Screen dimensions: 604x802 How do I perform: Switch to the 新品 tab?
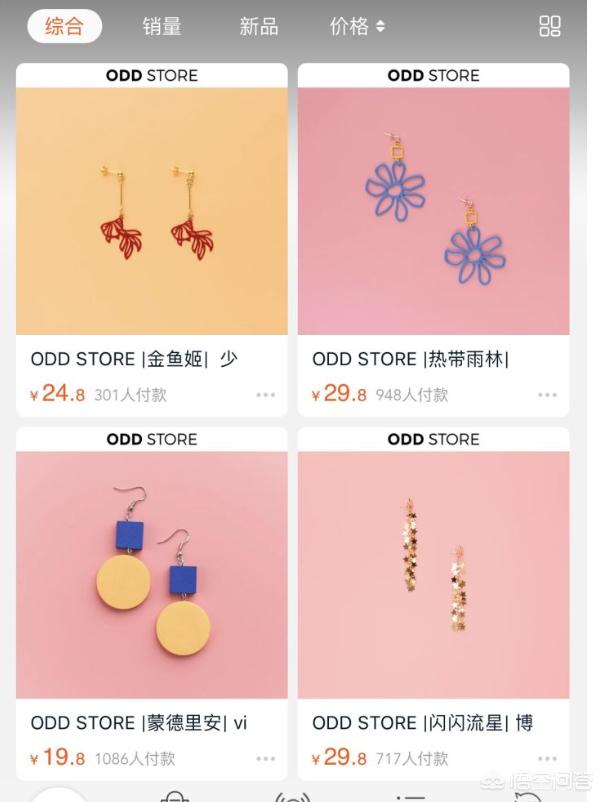pyautogui.click(x=258, y=27)
